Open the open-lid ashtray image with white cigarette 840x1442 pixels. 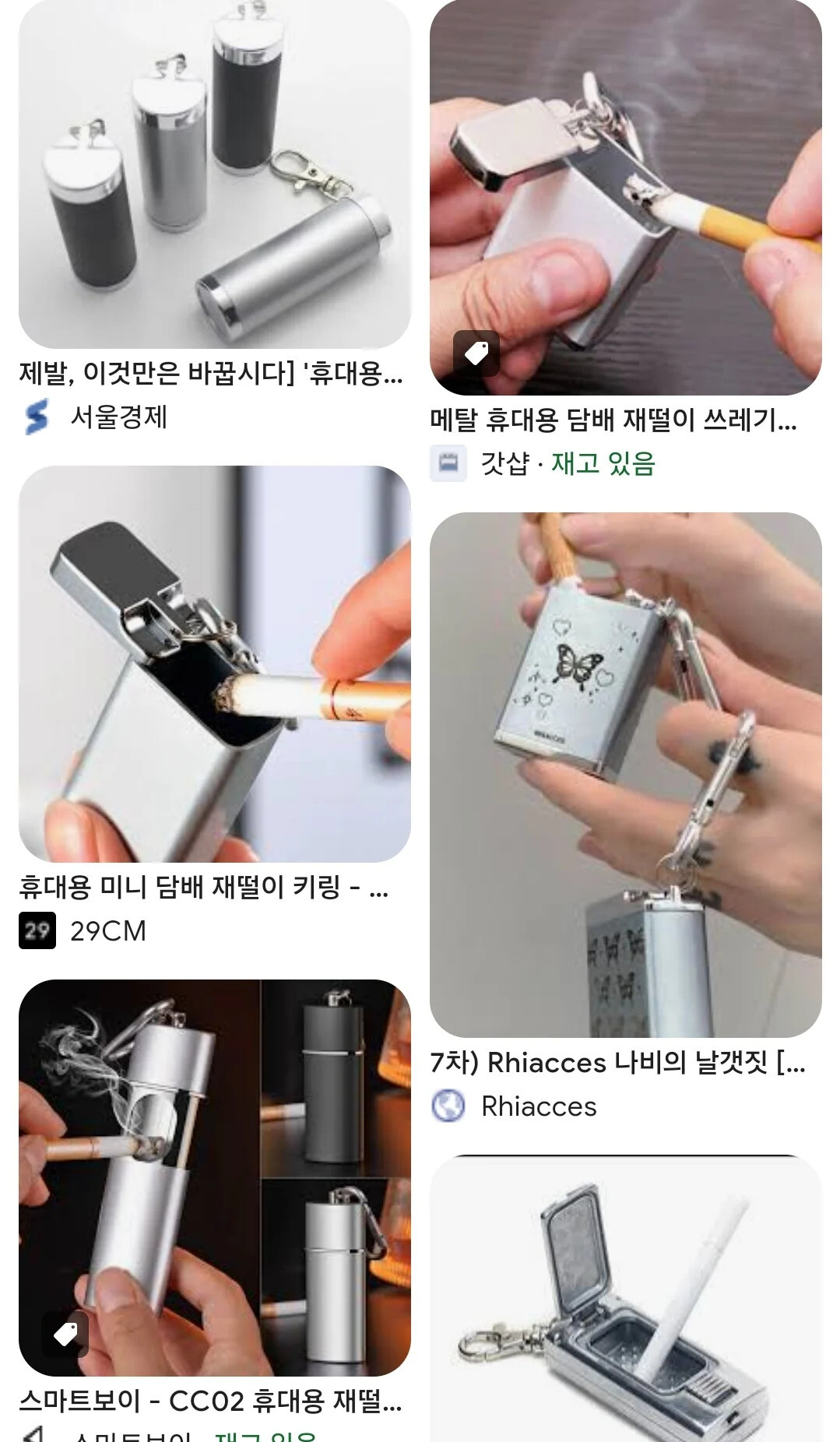click(x=625, y=1298)
